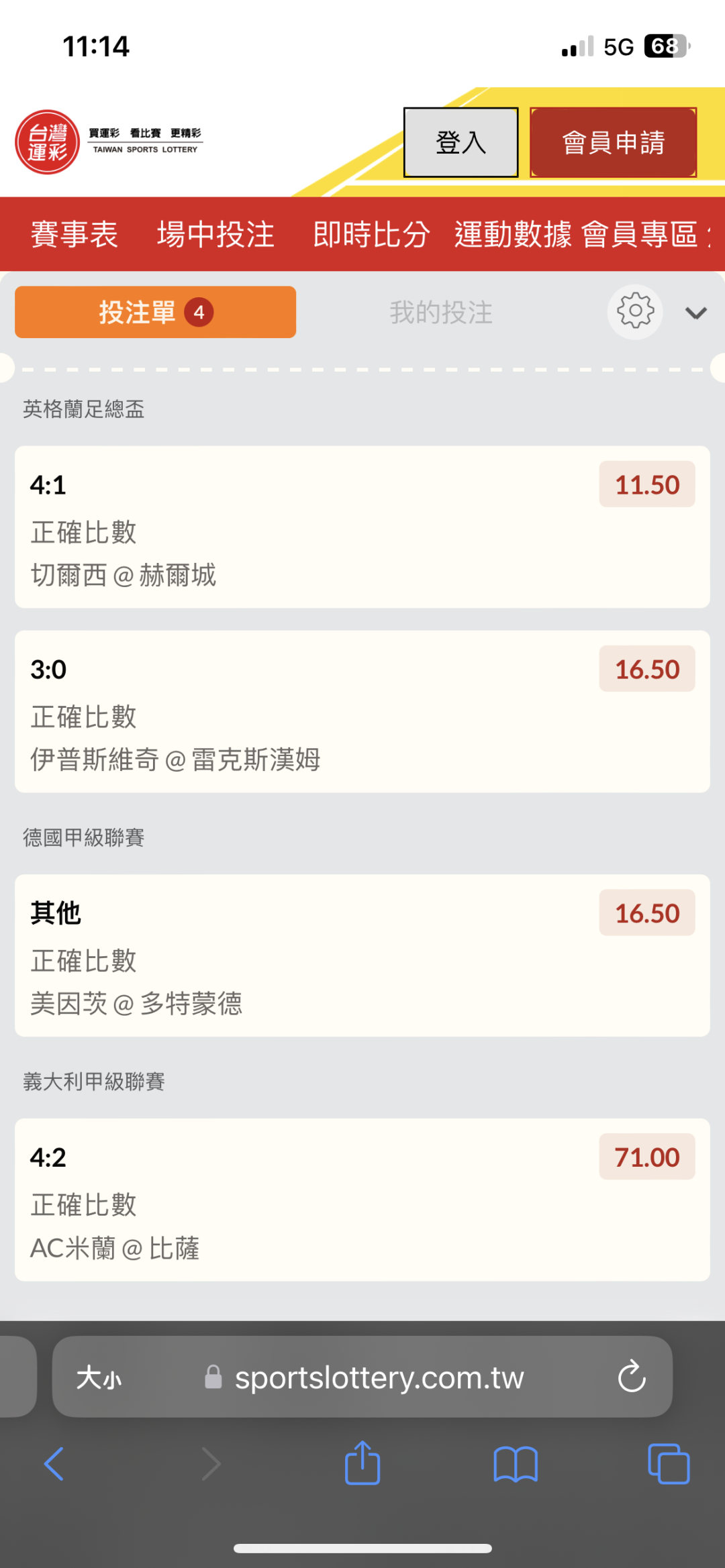Viewport: 725px width, 1568px height.
Task: Switch to 我的投注 my bets
Action: (441, 313)
